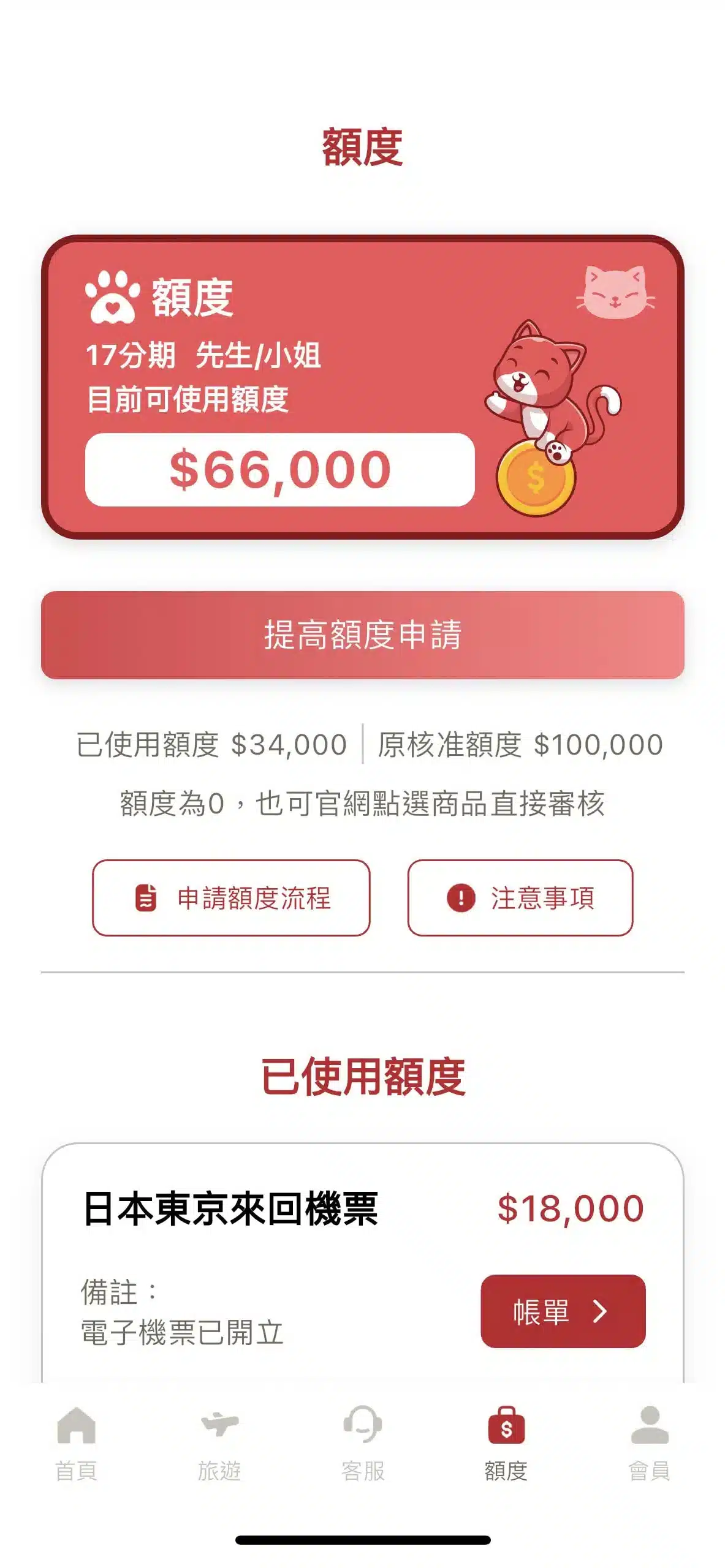Select the 額度 tab
Image resolution: width=725 pixels, height=1568 pixels.
(x=506, y=1442)
